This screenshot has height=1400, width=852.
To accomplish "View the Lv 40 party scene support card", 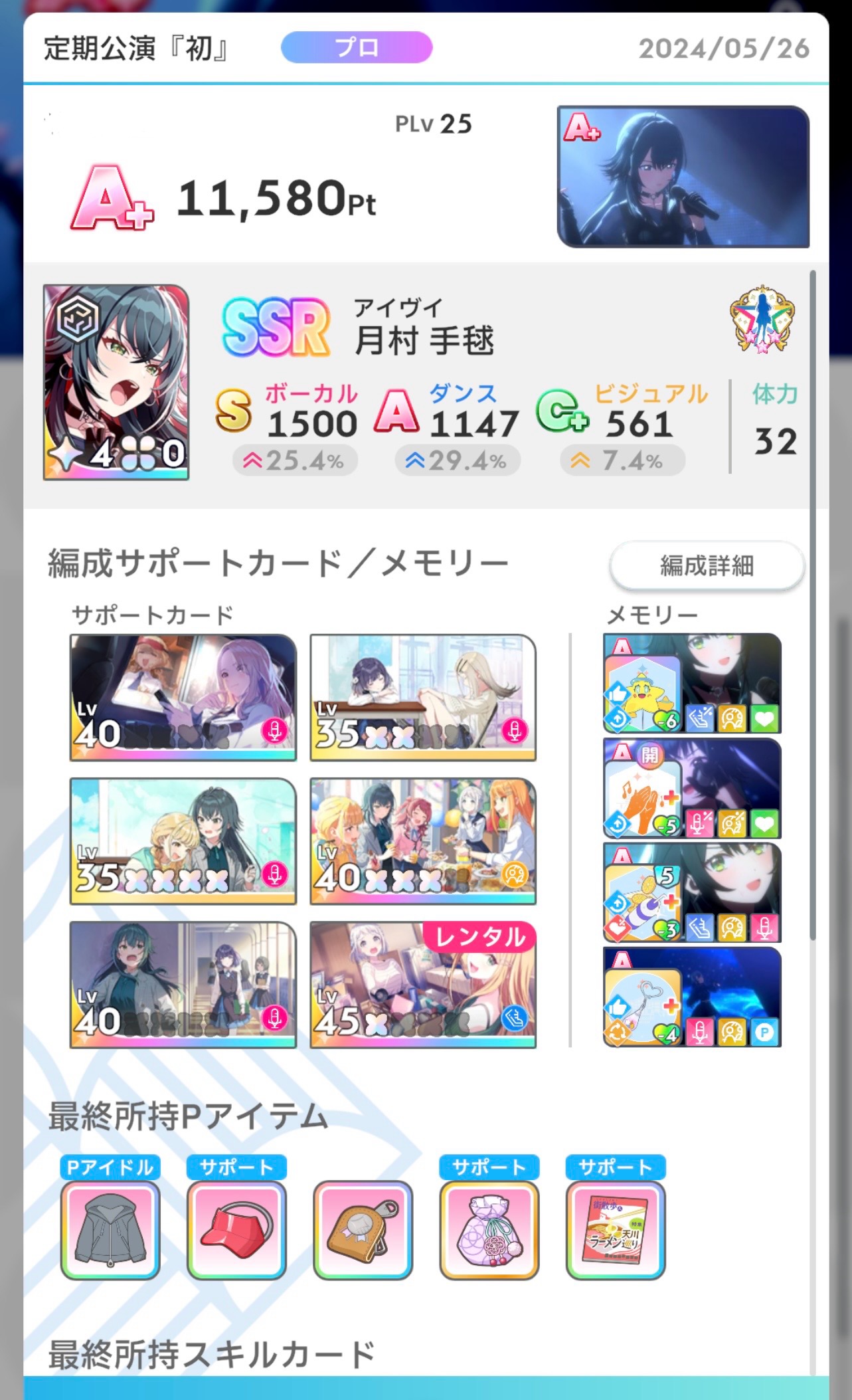I will point(423,841).
